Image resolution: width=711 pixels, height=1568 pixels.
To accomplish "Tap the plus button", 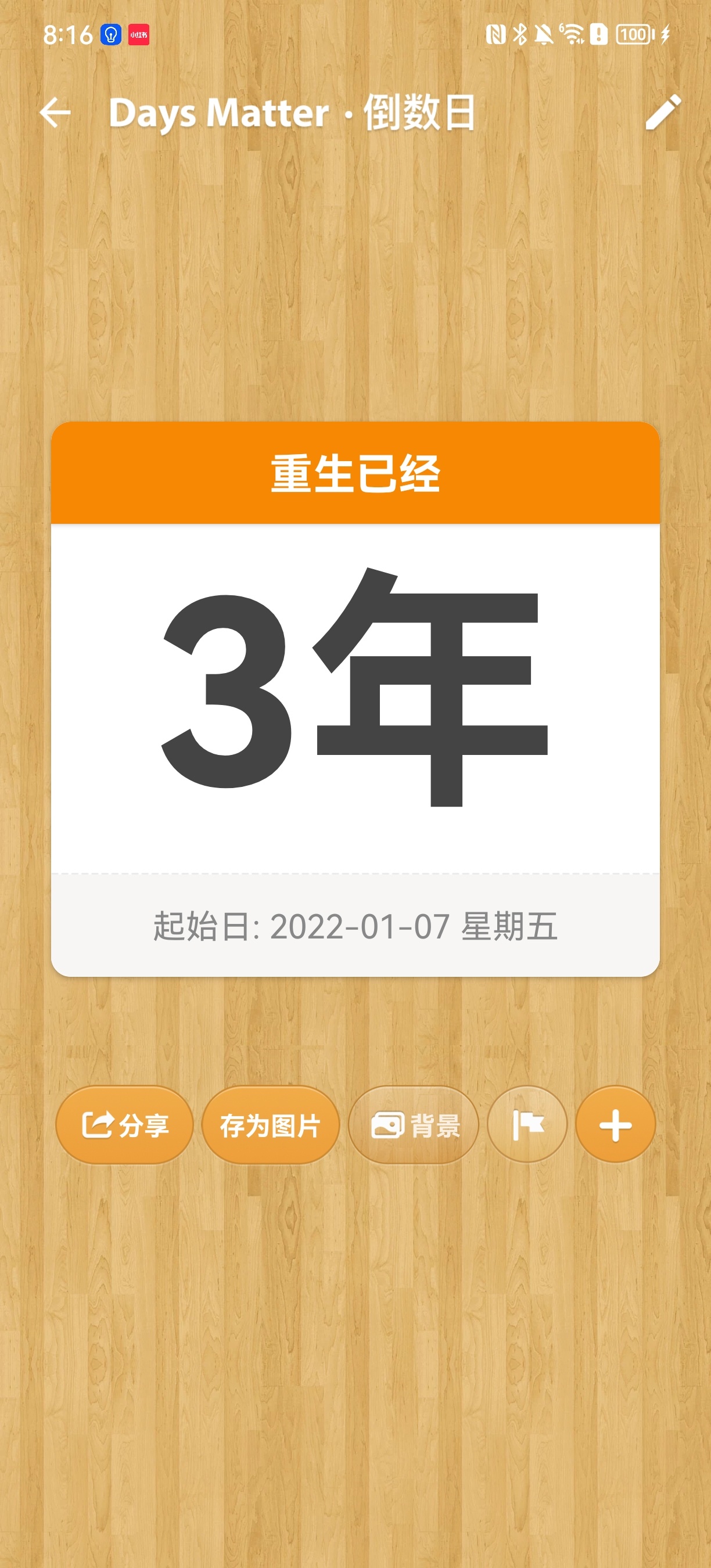I will click(615, 1125).
